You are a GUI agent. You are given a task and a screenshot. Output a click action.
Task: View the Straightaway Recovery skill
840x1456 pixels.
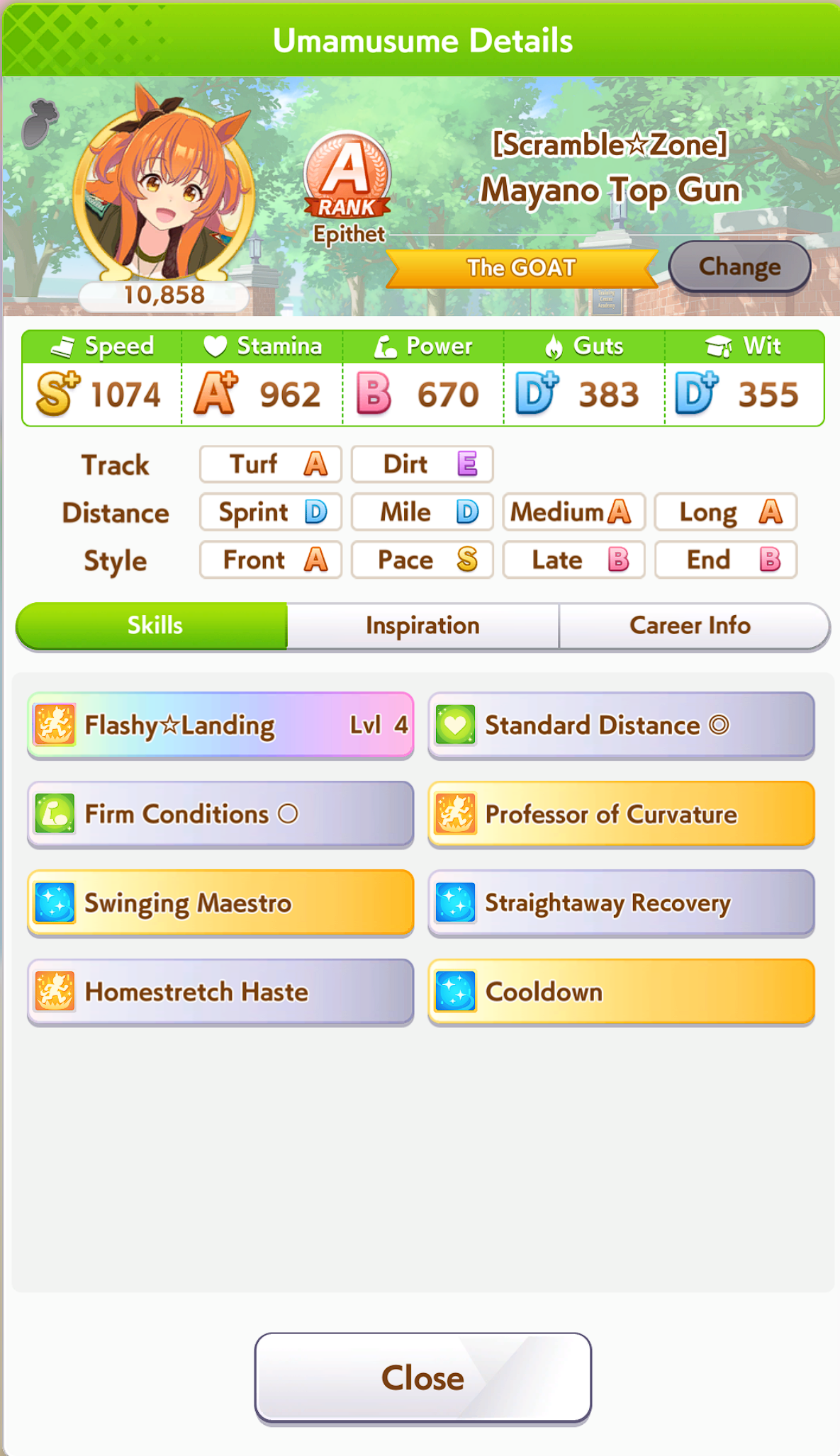(621, 903)
